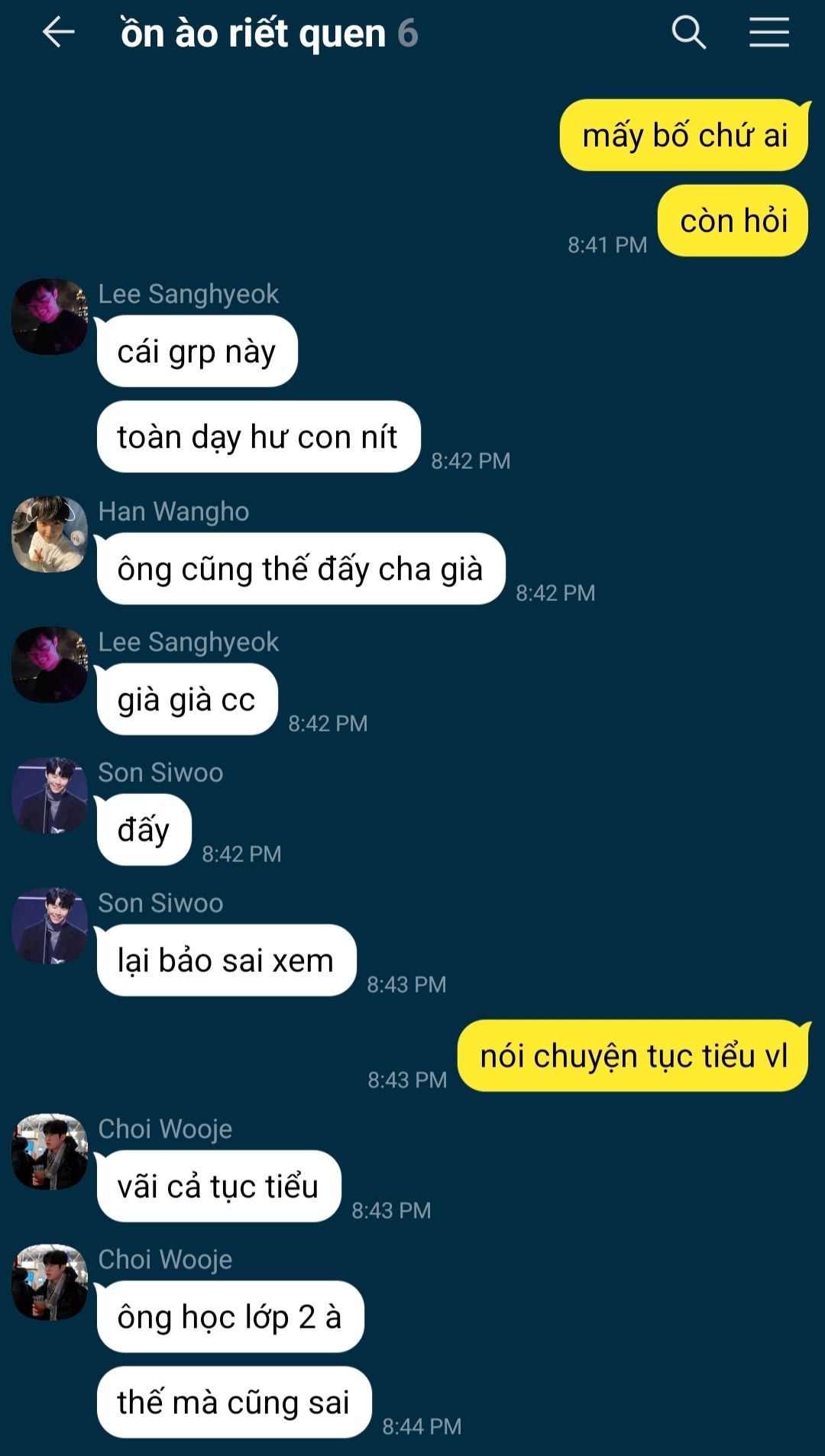View Lee Sanghyeok's avatar beside 'cái grp này'
The height and width of the screenshot is (1456, 825).
50,317
